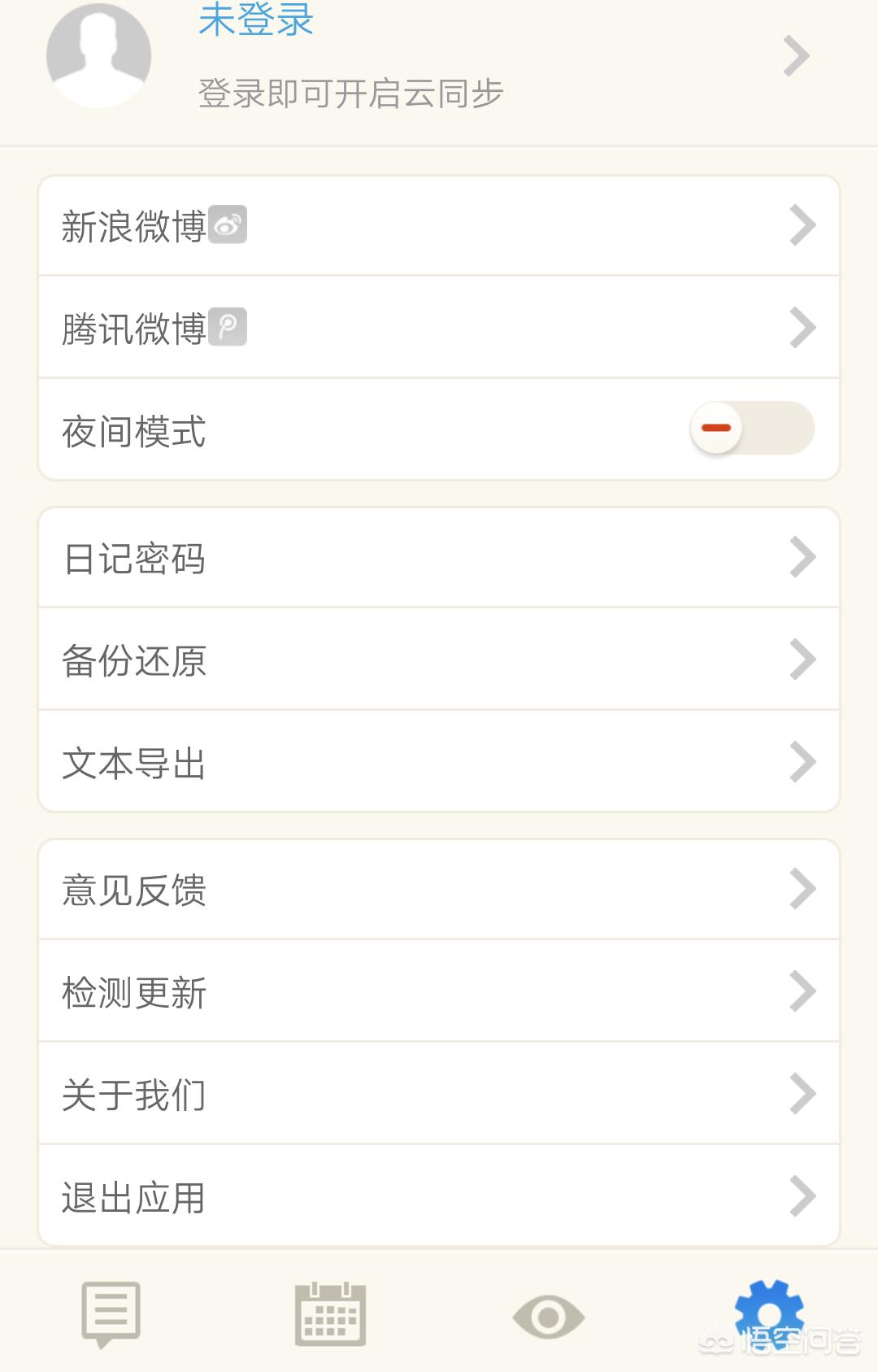
Task: Open 新浪微博 account binding
Action: [x=439, y=226]
